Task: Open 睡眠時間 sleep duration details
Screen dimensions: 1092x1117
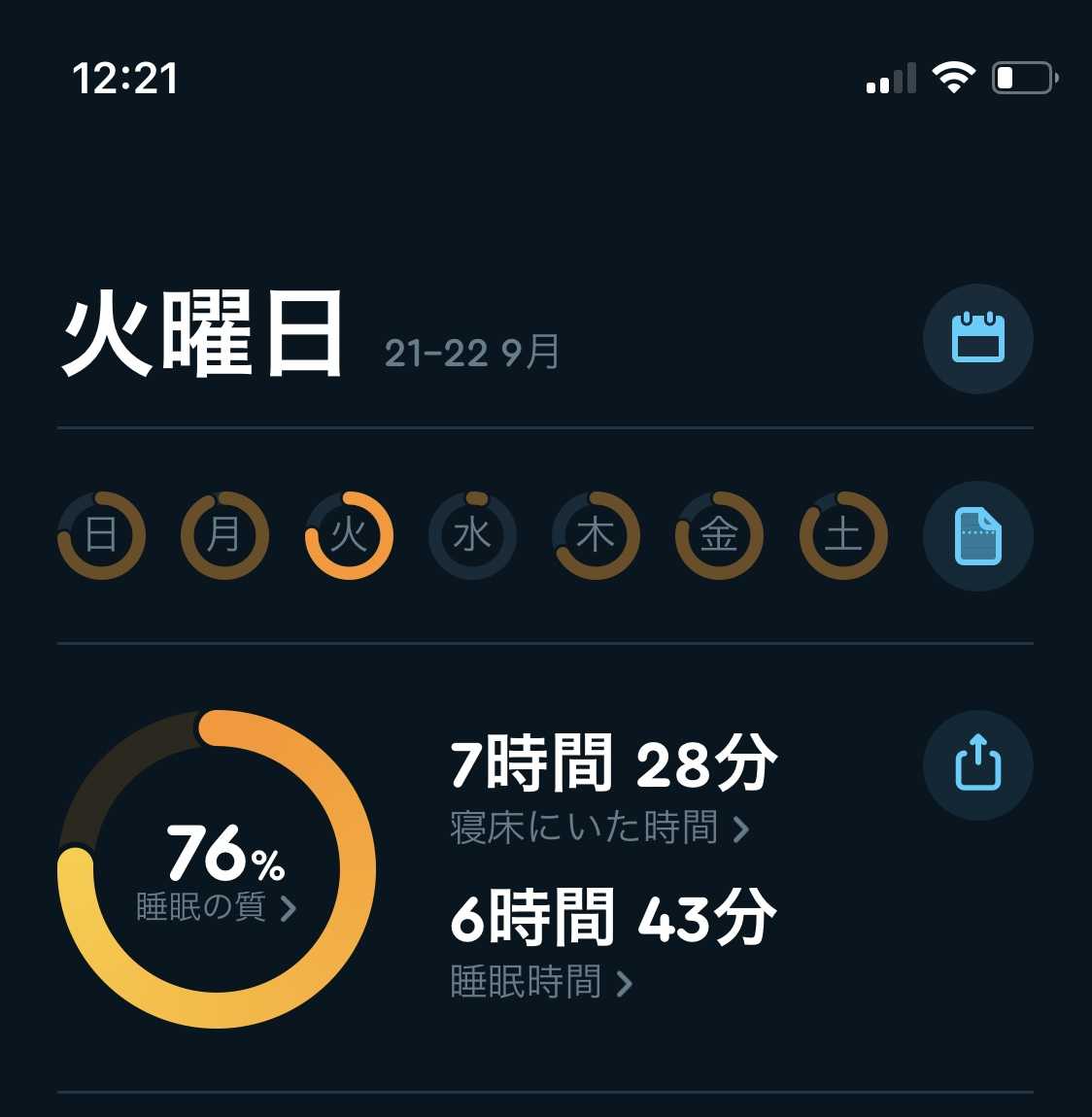Action: [541, 982]
